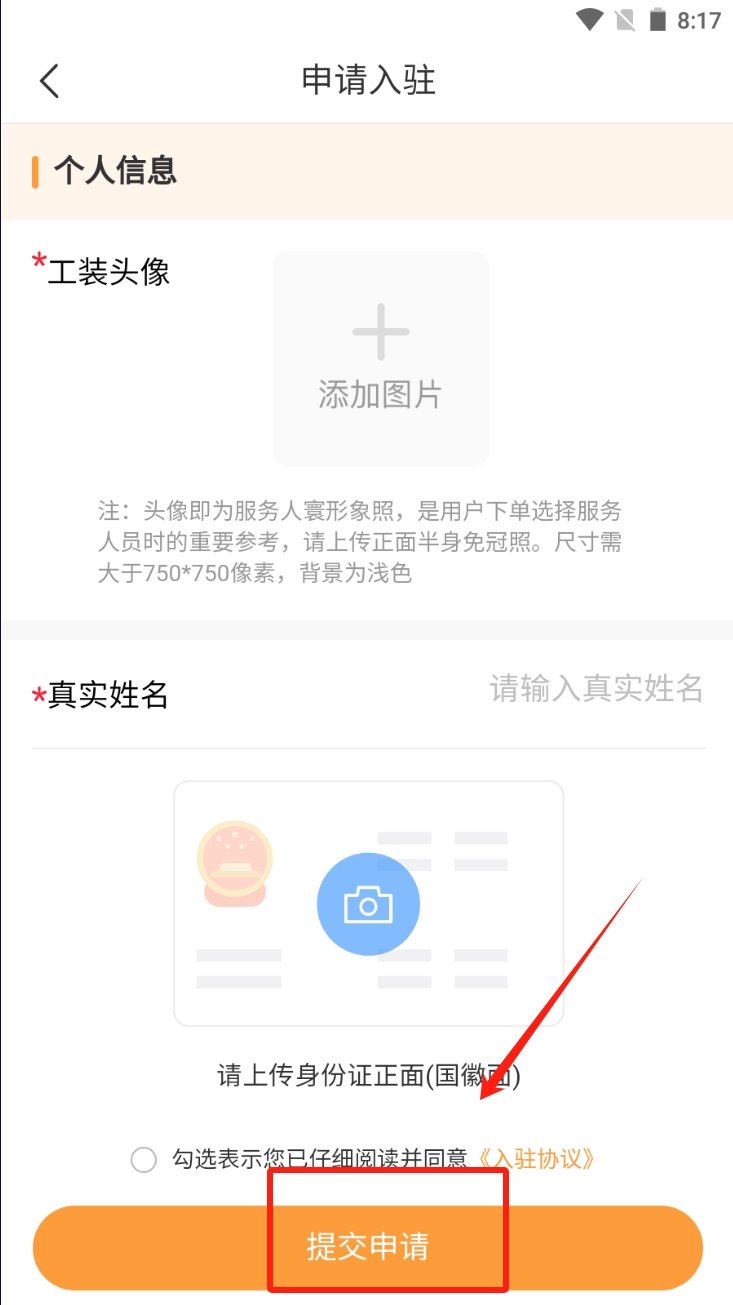
Task: Upload the ID card front photo
Action: [368, 904]
